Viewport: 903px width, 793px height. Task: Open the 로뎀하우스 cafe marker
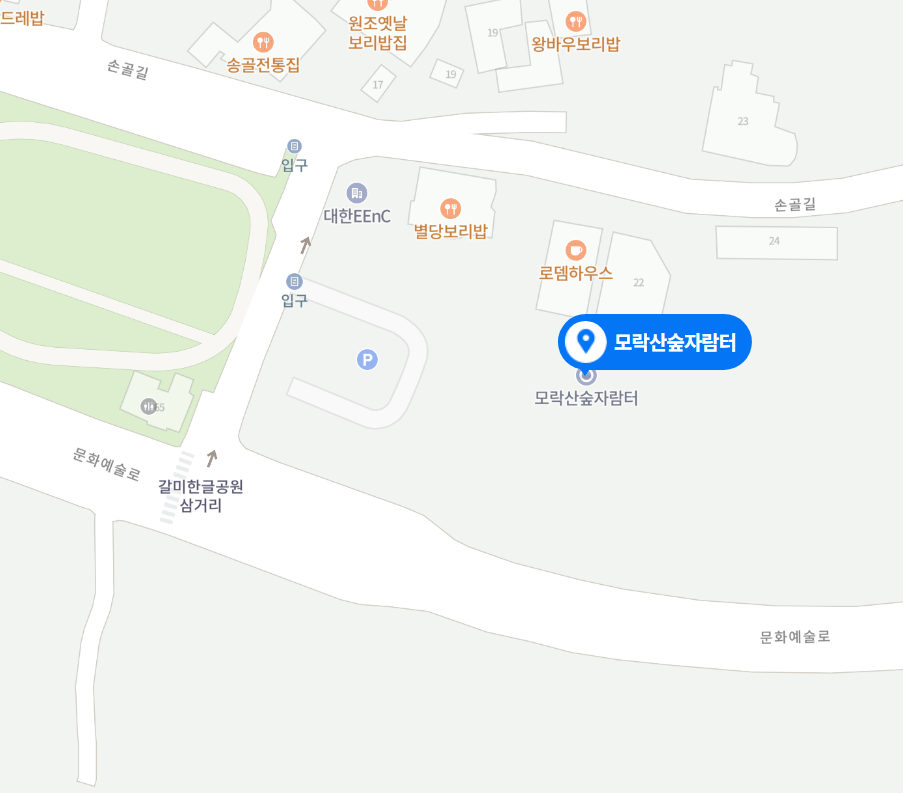click(x=575, y=250)
